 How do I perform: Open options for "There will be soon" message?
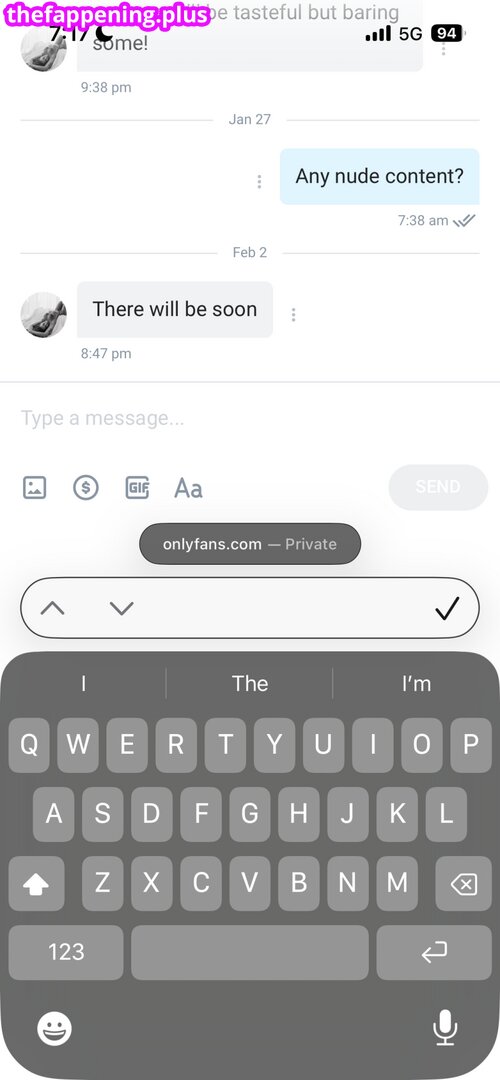293,314
